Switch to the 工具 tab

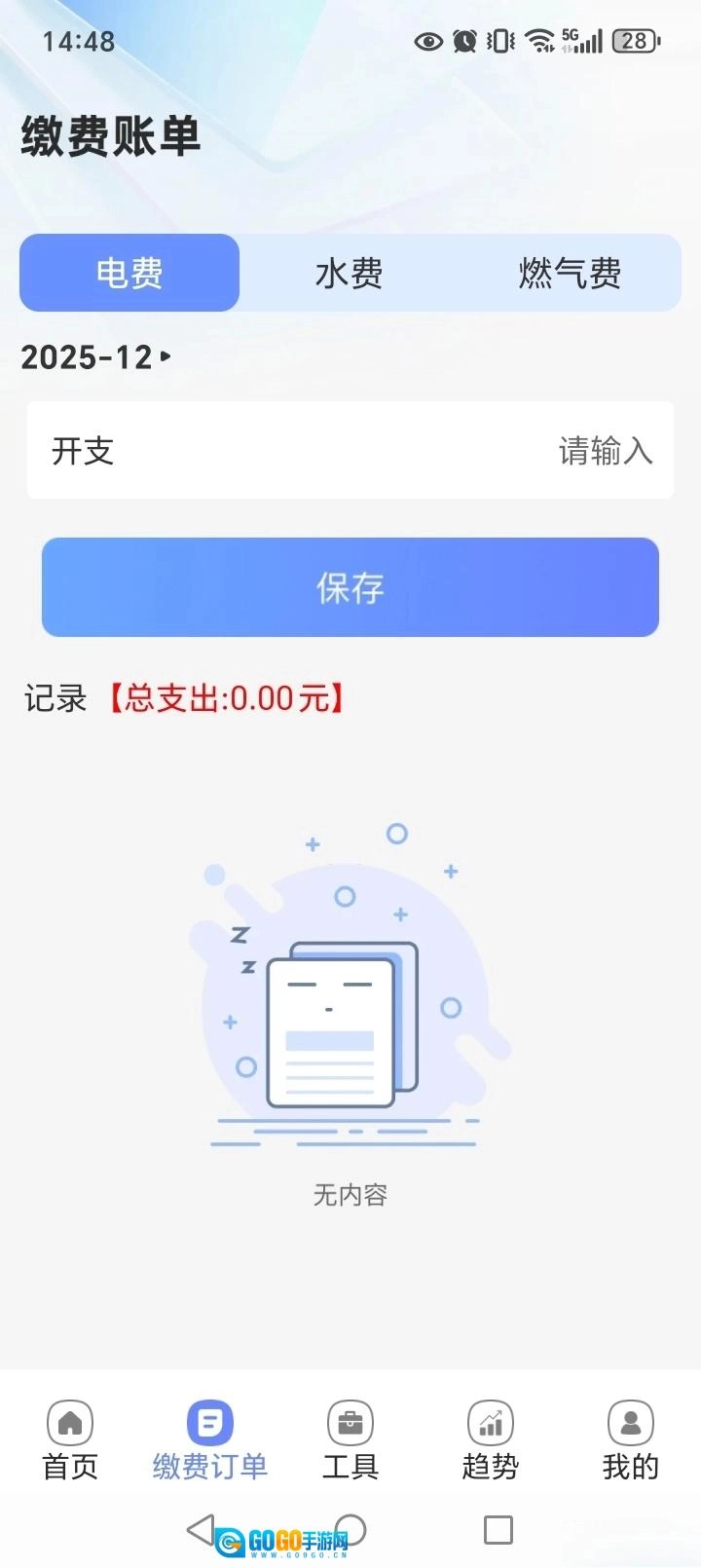pyautogui.click(x=350, y=1440)
